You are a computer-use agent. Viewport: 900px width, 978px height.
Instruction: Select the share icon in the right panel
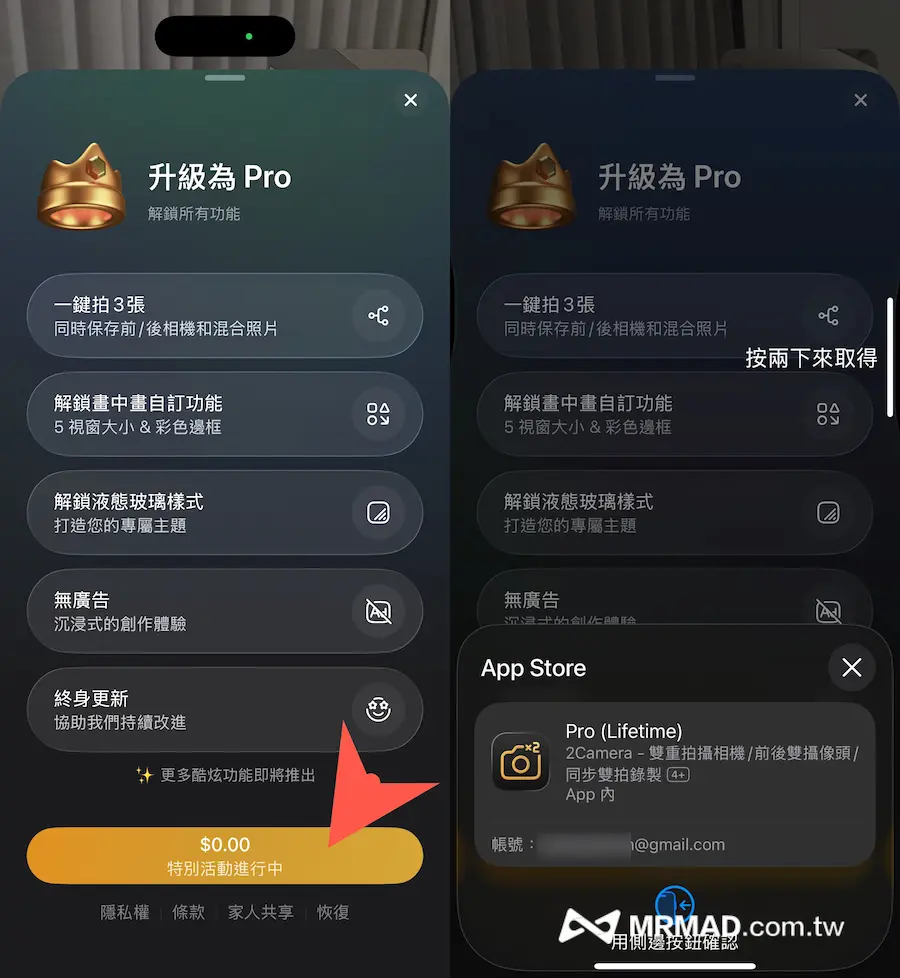829,315
